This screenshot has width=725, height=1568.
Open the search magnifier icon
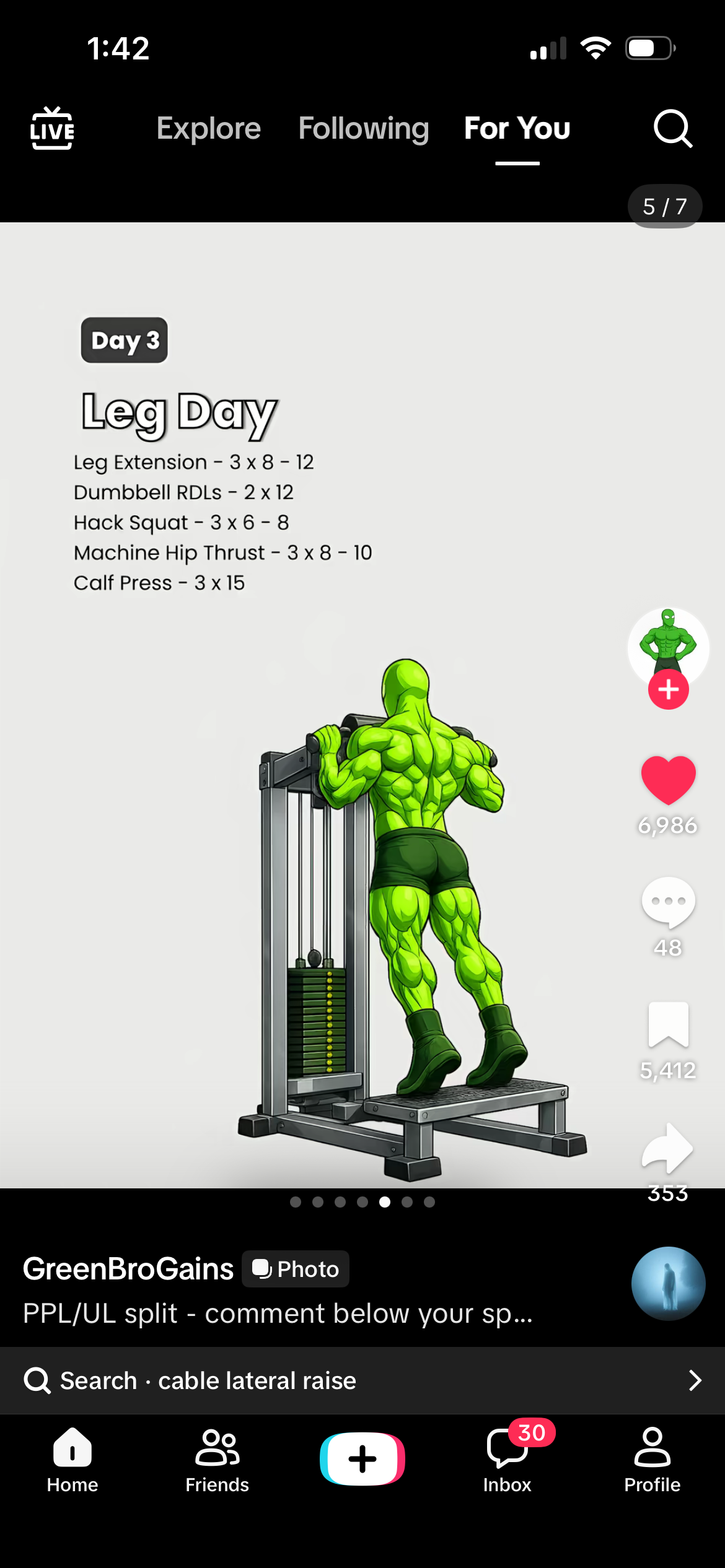(672, 129)
